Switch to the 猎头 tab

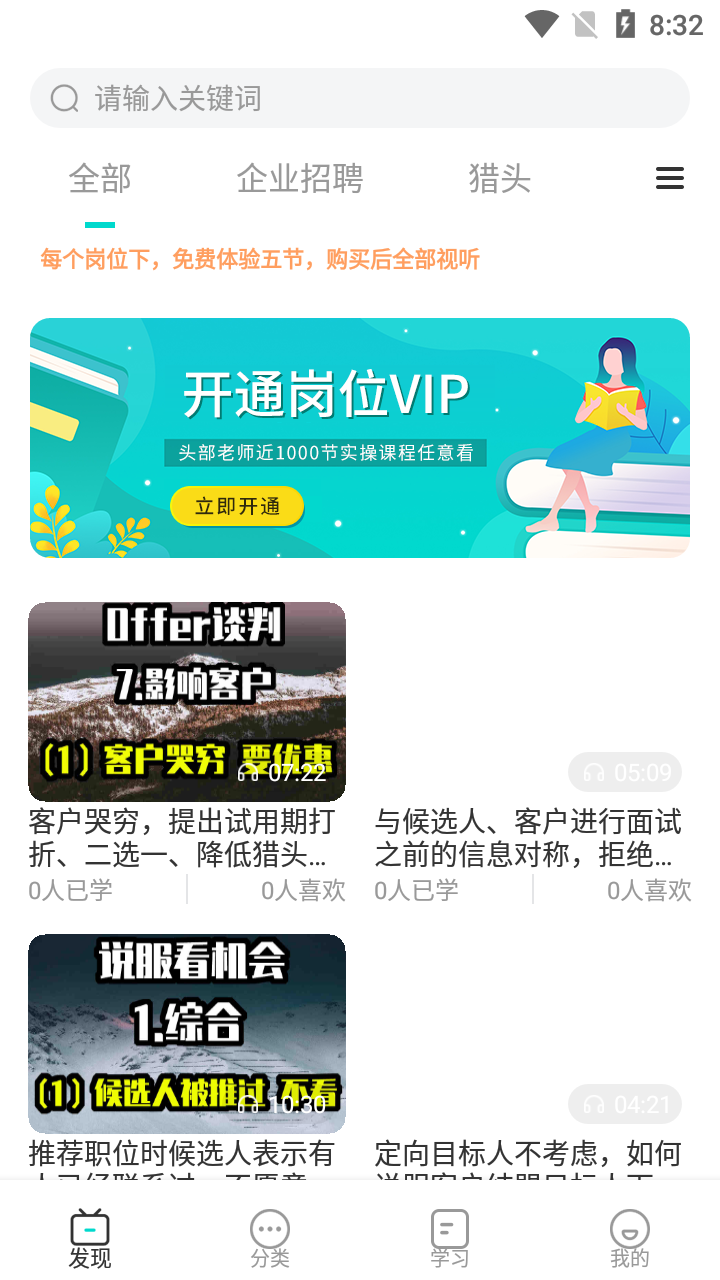[499, 180]
